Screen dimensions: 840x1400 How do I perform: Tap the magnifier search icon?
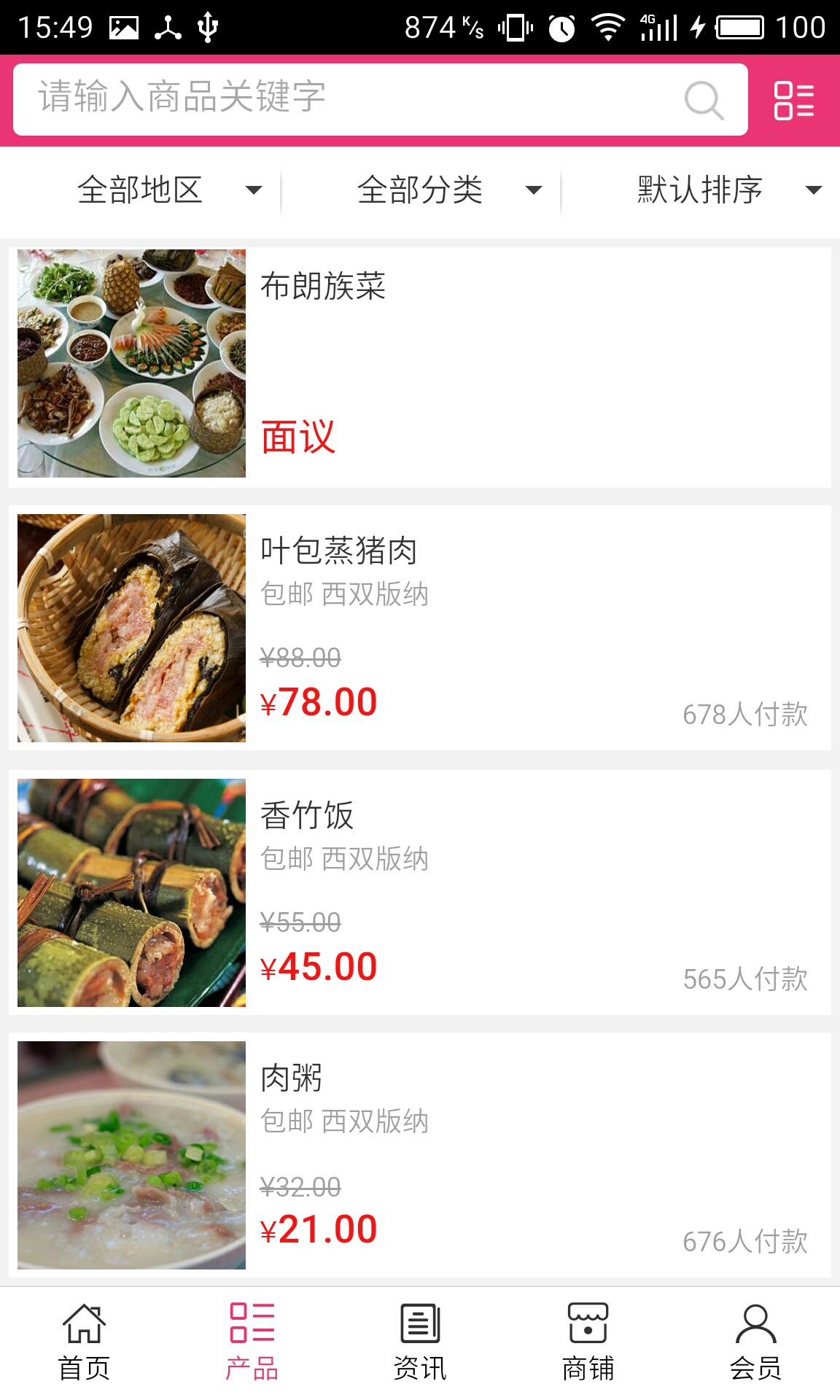704,99
